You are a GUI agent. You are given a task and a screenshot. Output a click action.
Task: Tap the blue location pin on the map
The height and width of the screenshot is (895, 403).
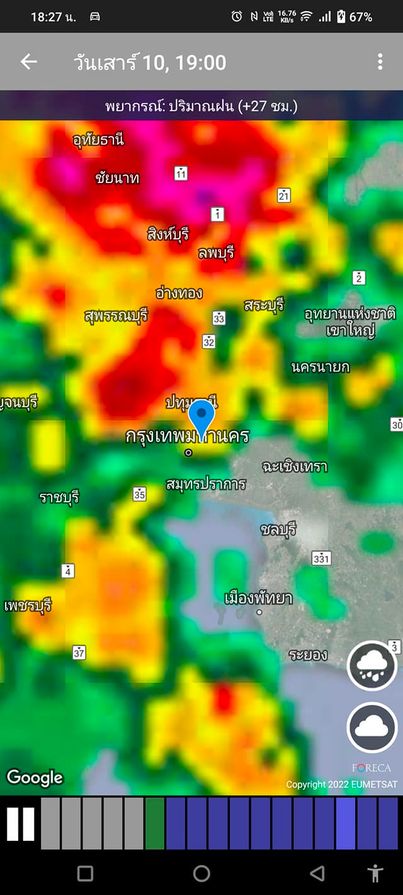(x=201, y=420)
